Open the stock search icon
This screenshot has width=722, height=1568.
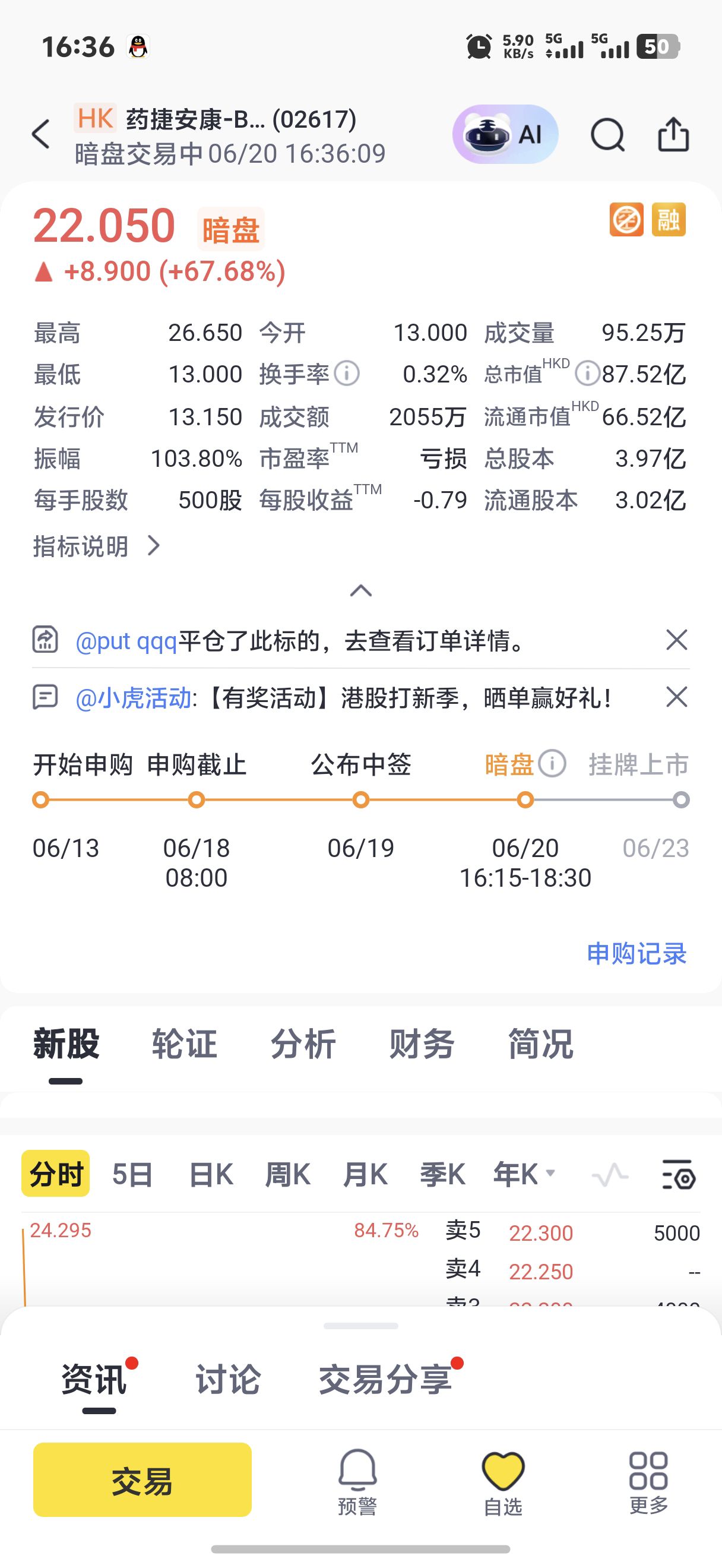tap(607, 134)
